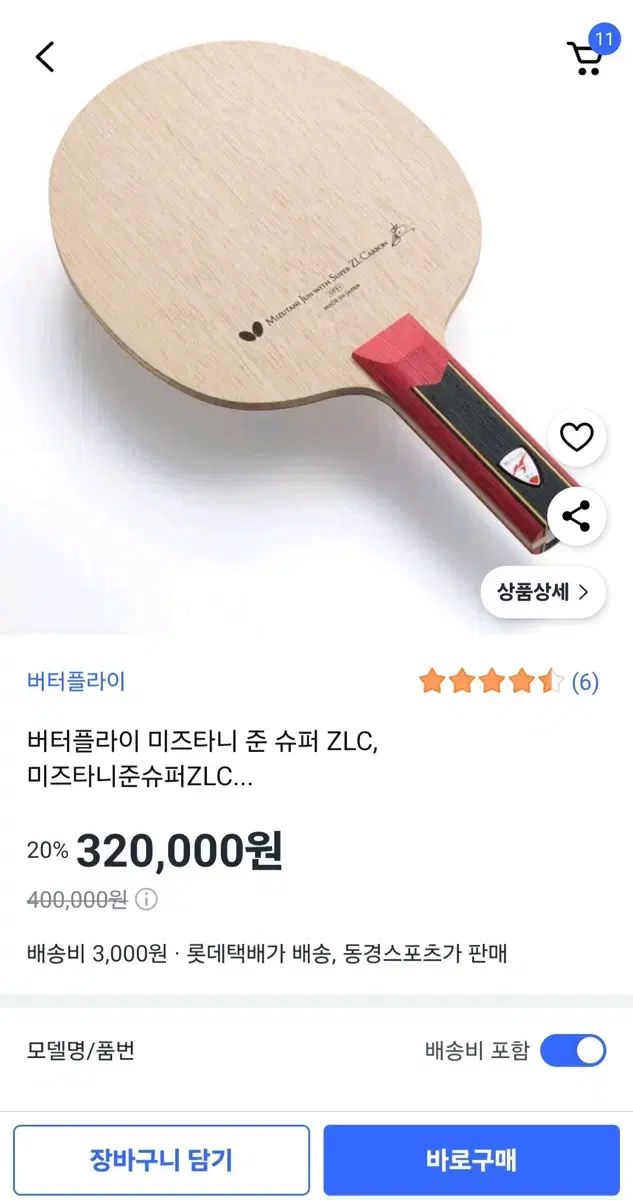This screenshot has width=633, height=1200.
Task: Share this product
Action: (x=576, y=516)
